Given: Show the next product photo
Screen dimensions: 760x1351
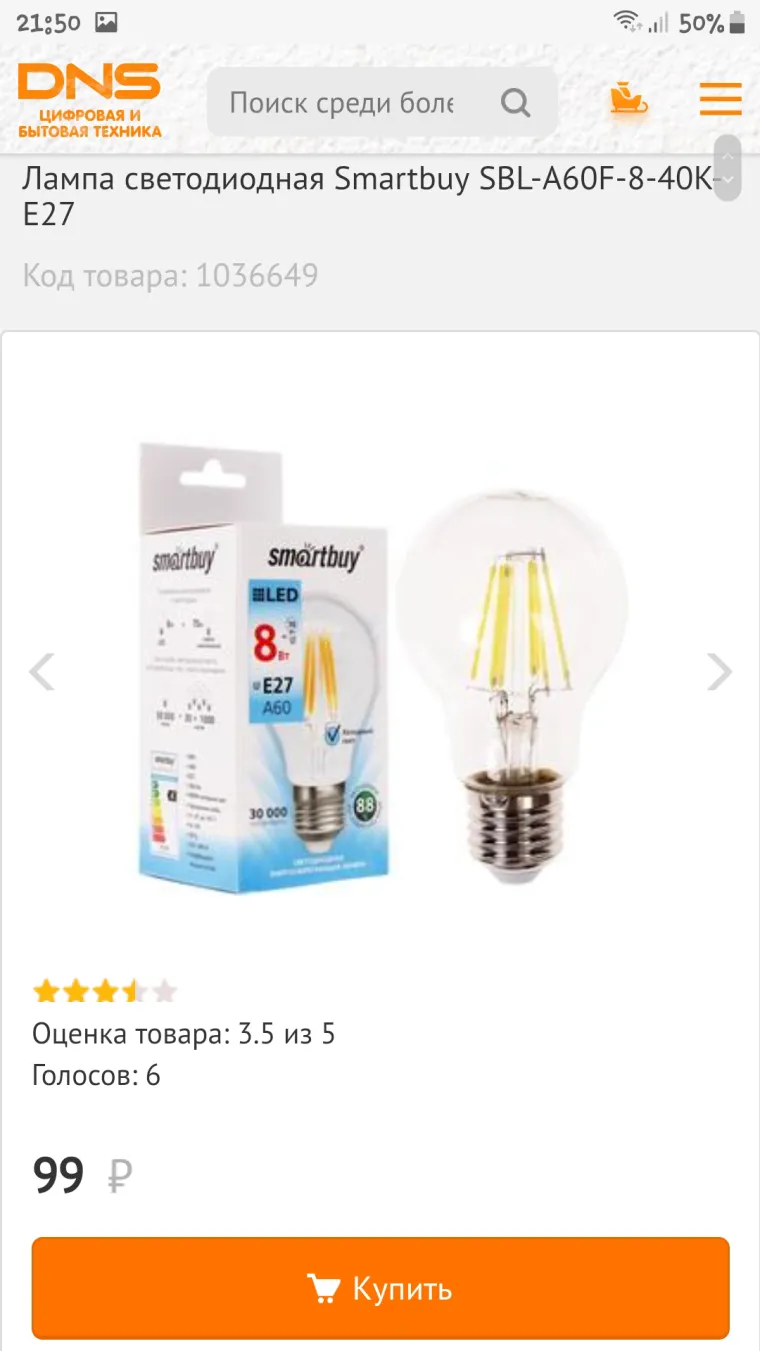Looking at the screenshot, I should point(719,672).
